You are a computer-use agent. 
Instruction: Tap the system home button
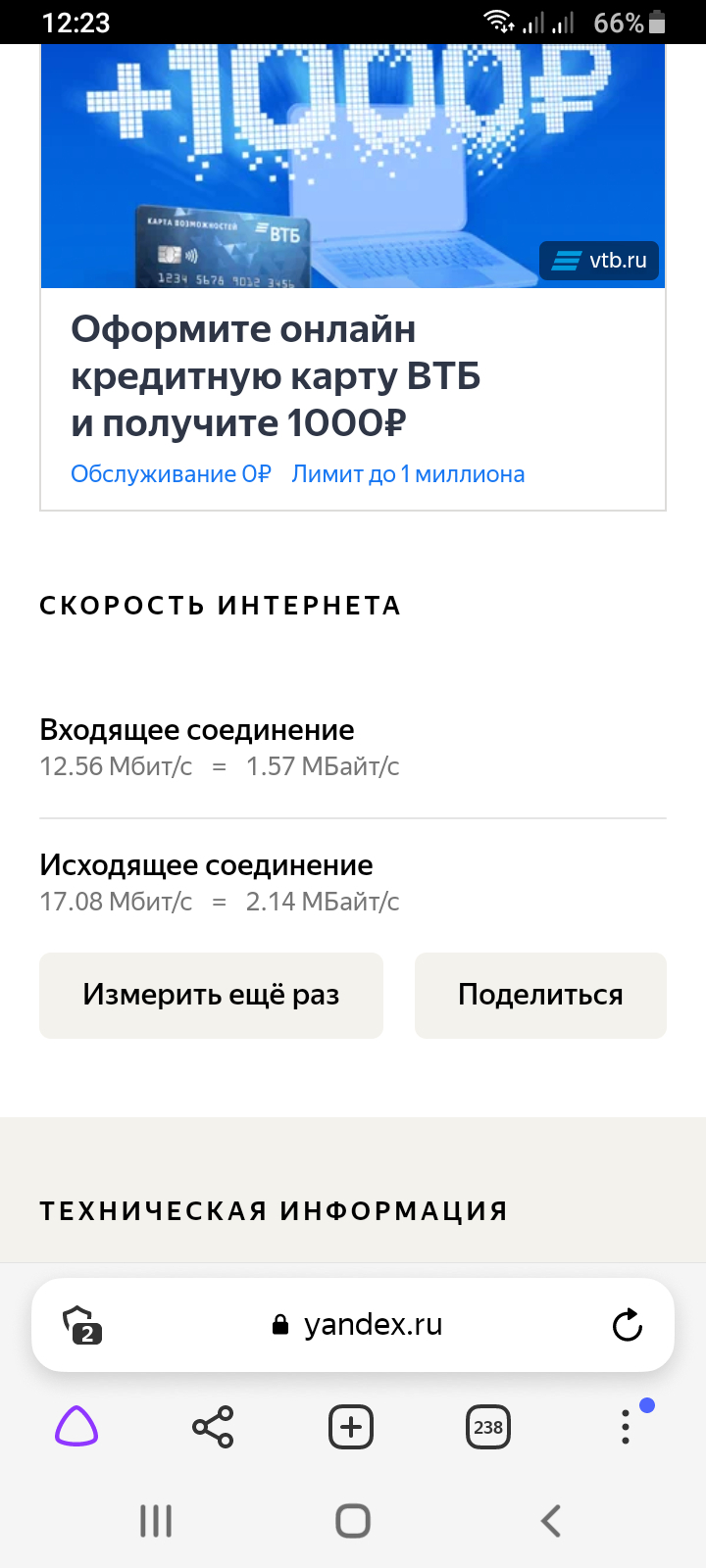353,1521
